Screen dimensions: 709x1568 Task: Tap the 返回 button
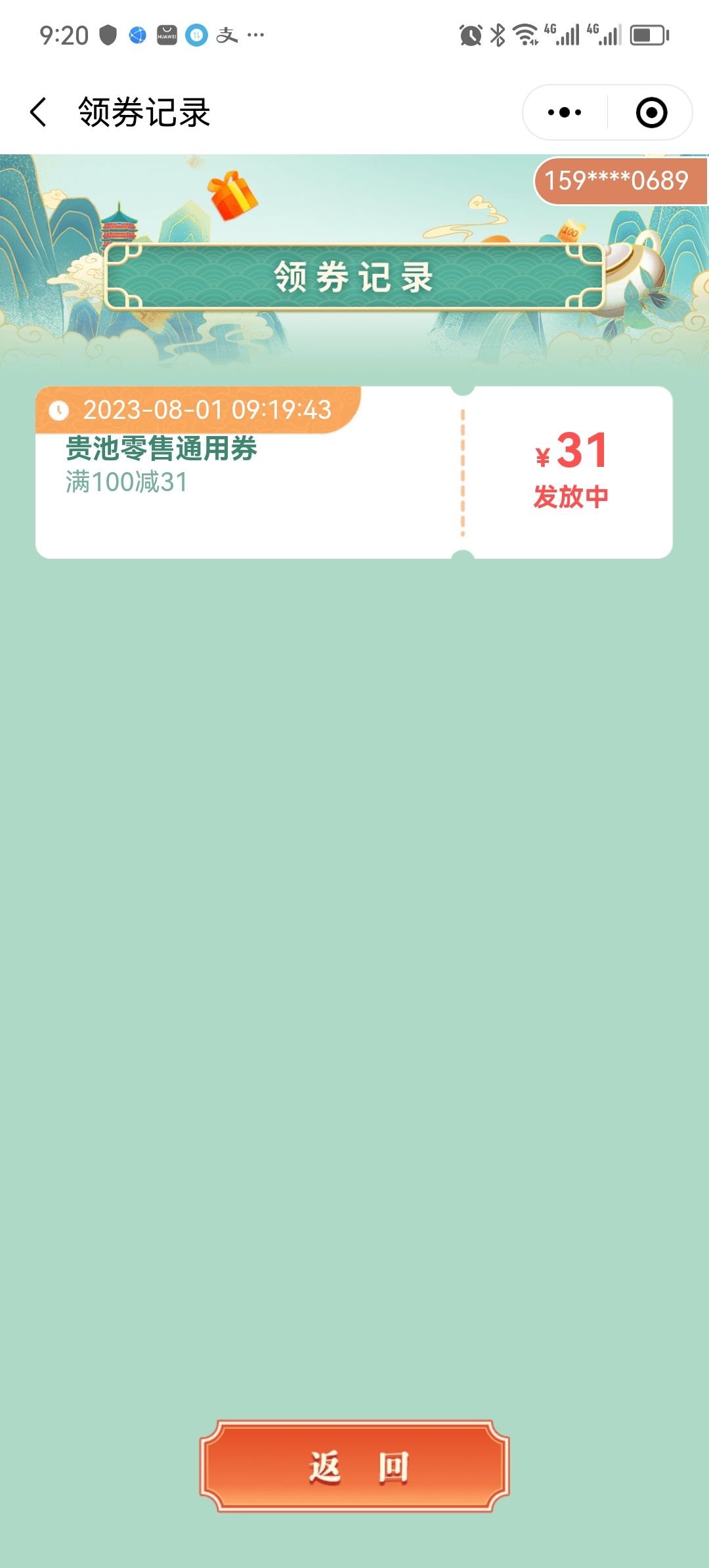354,1467
